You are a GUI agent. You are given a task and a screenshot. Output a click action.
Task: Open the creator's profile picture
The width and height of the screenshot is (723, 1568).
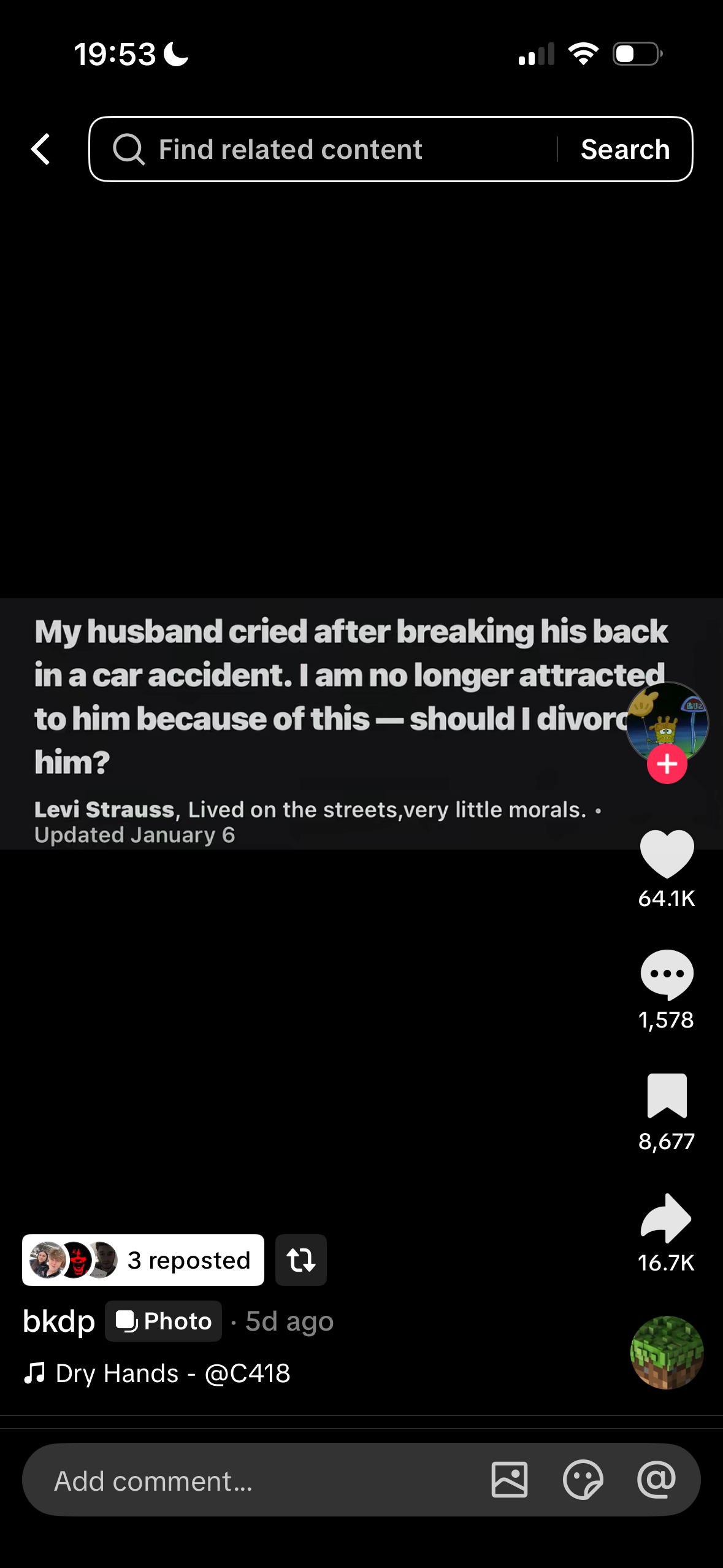click(x=667, y=718)
